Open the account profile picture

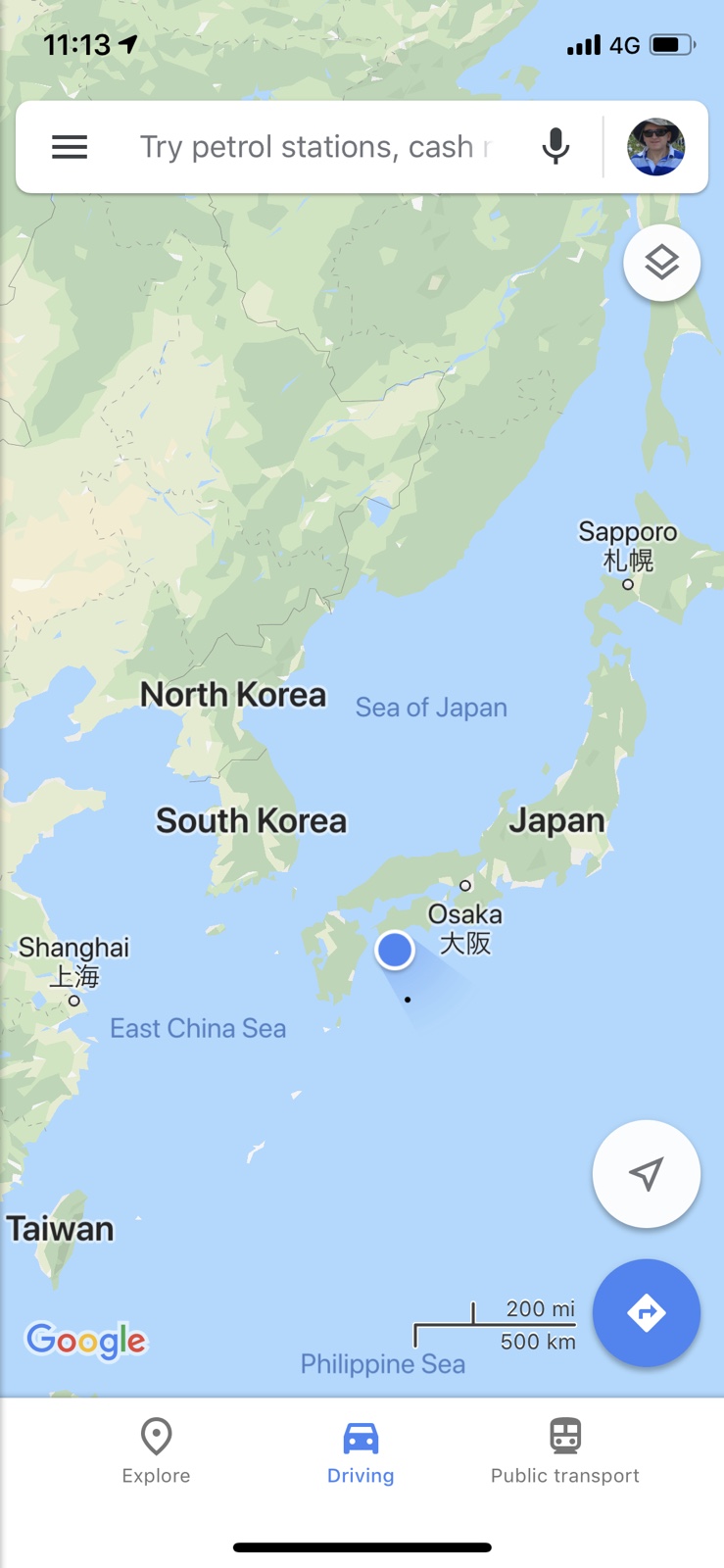tap(655, 147)
